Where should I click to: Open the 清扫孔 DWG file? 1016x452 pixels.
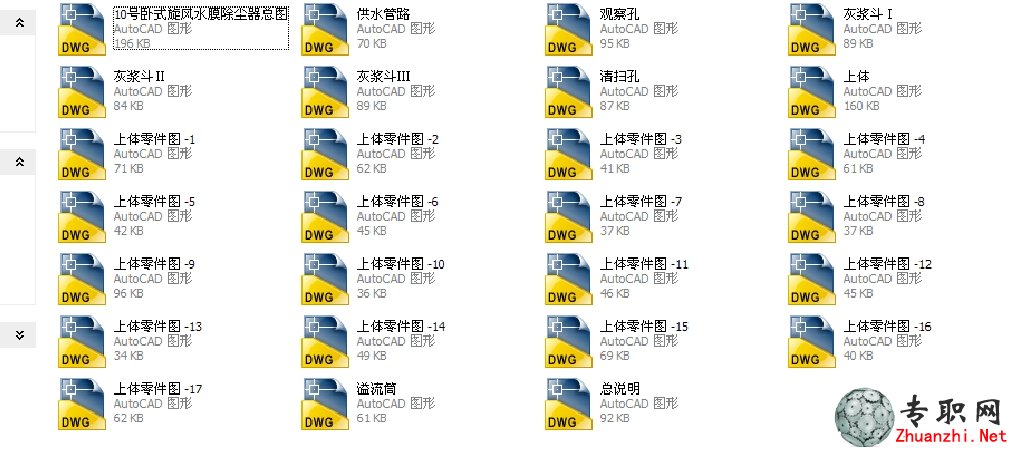569,91
